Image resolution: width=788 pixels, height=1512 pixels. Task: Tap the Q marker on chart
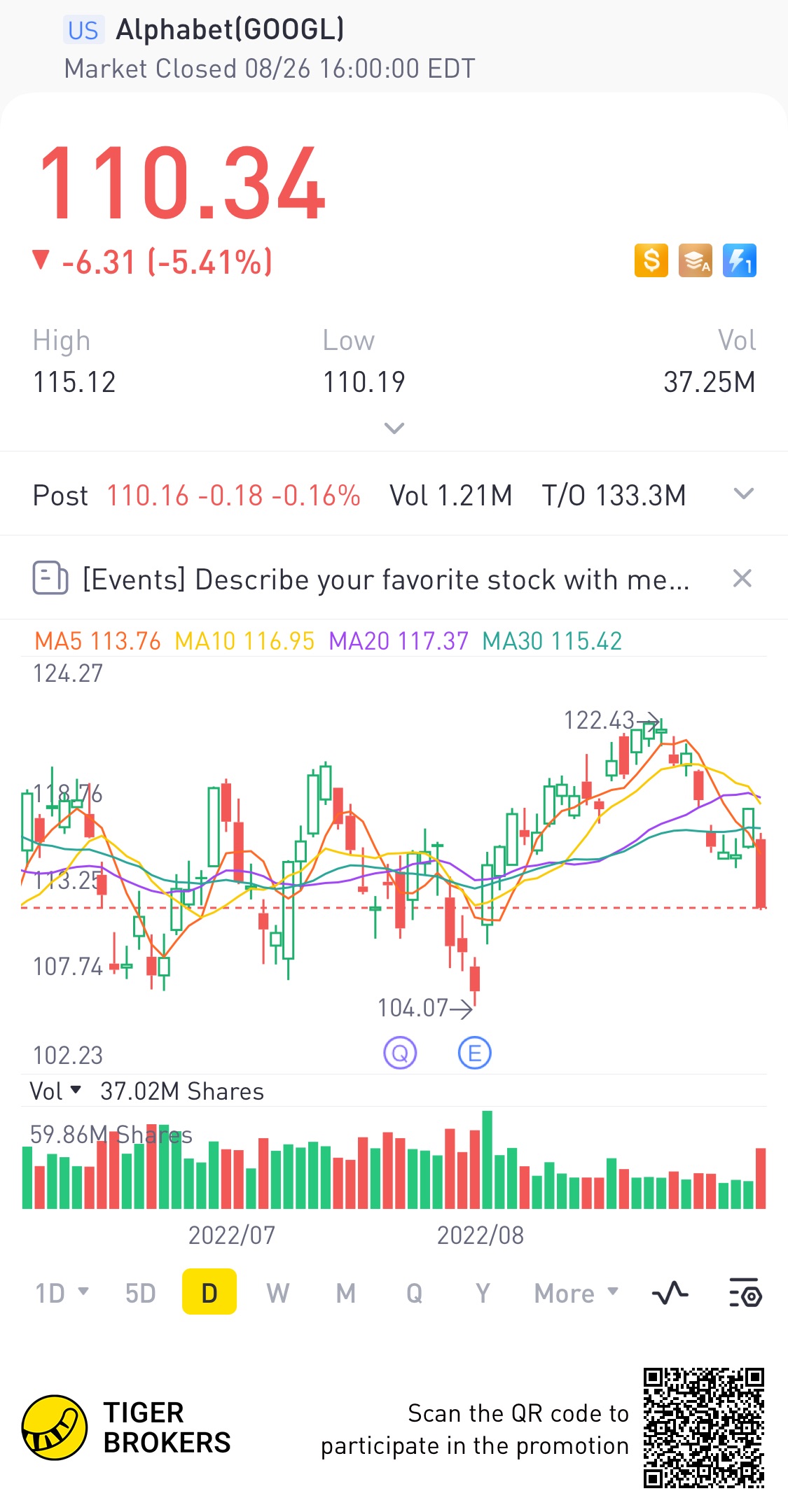point(400,1053)
